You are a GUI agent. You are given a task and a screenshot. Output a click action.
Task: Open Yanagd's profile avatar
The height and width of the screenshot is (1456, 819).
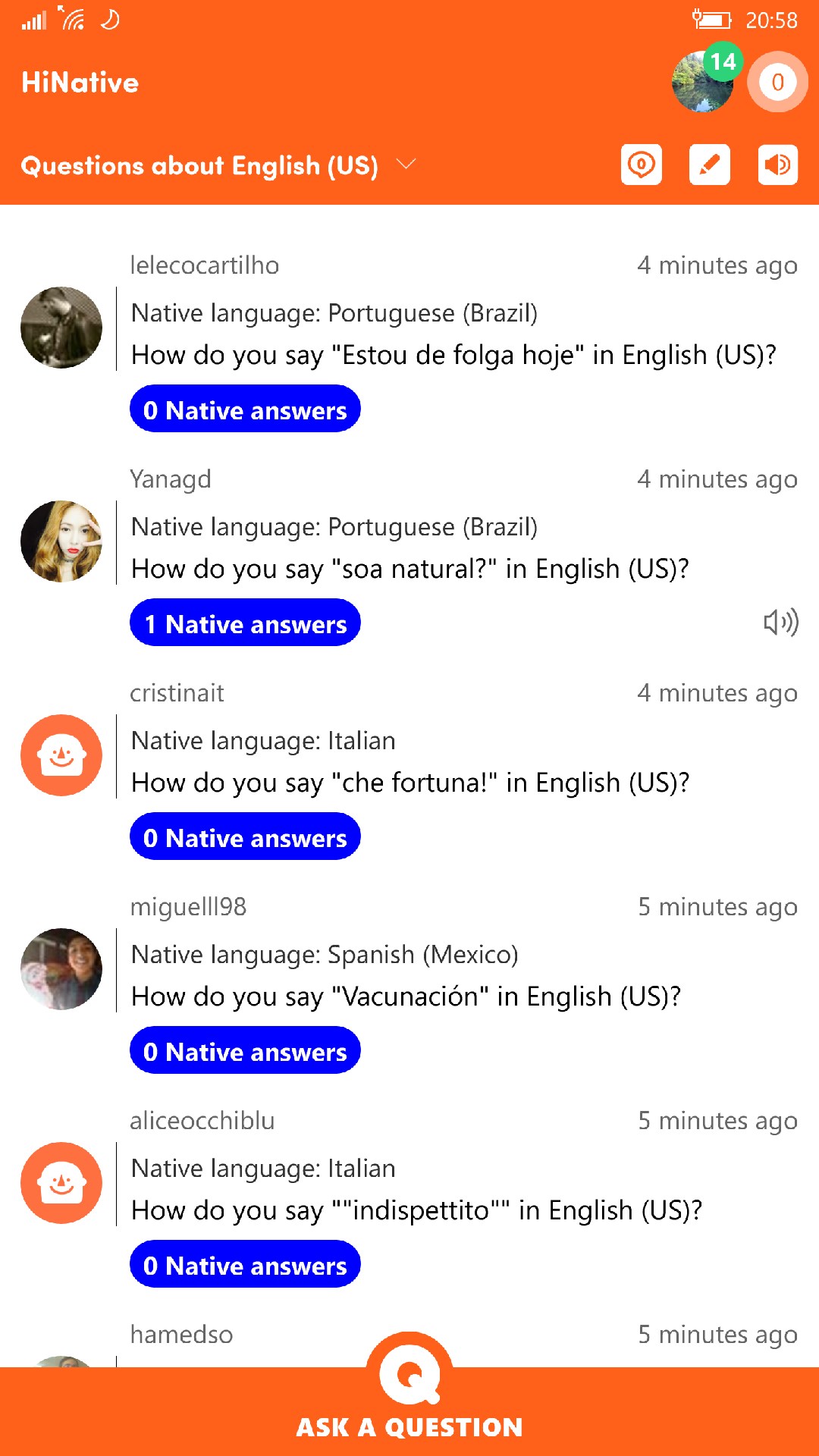(61, 541)
